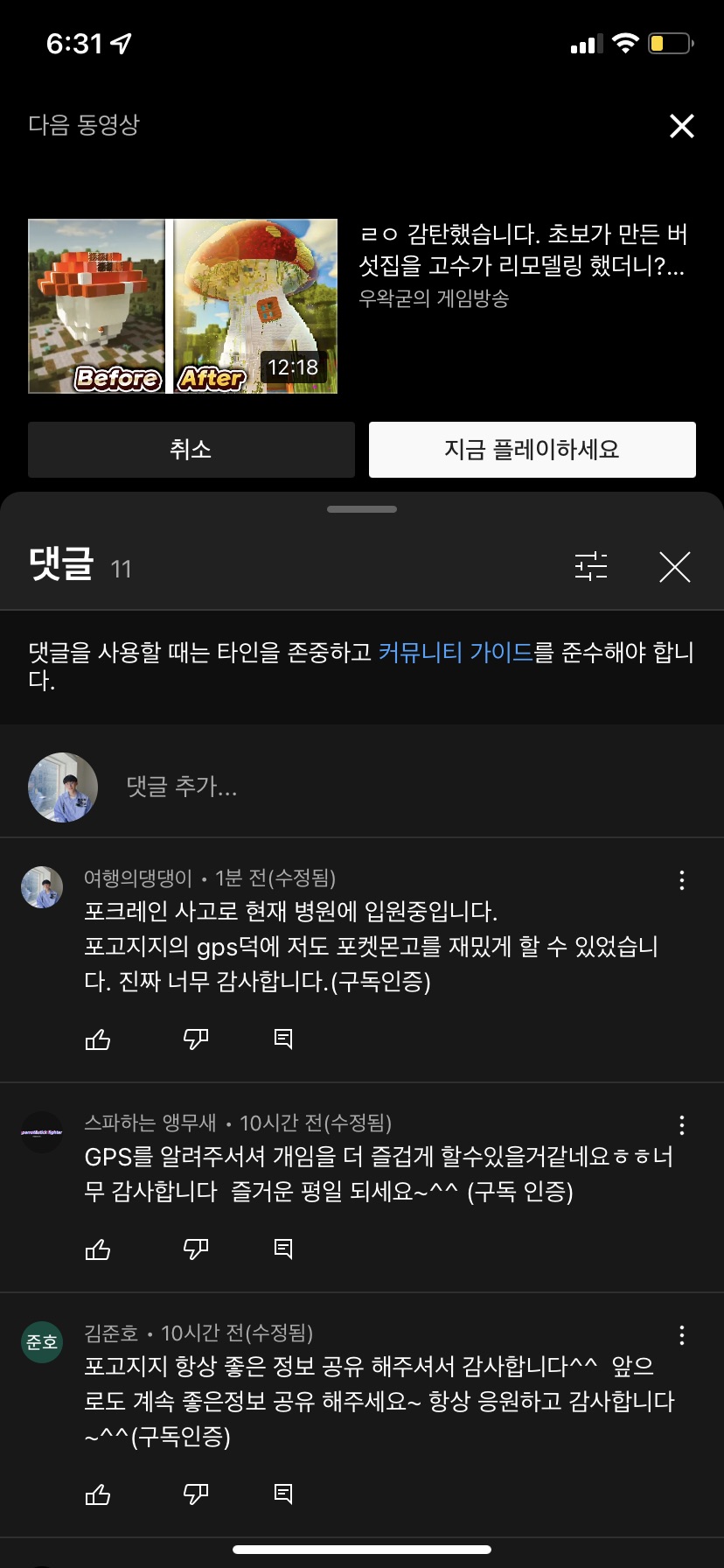Tap the 취소 cancel button

coord(191,450)
